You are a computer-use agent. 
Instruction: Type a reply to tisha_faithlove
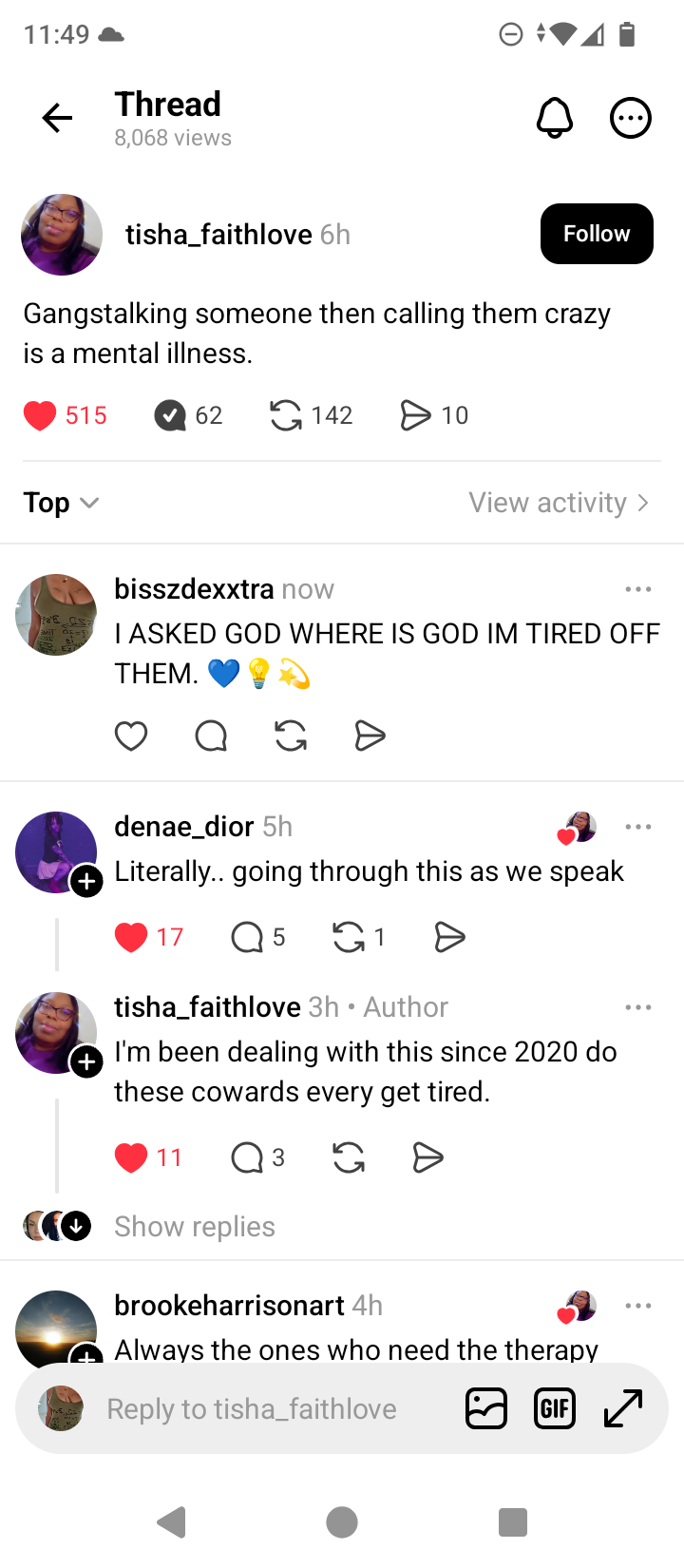[x=252, y=1408]
